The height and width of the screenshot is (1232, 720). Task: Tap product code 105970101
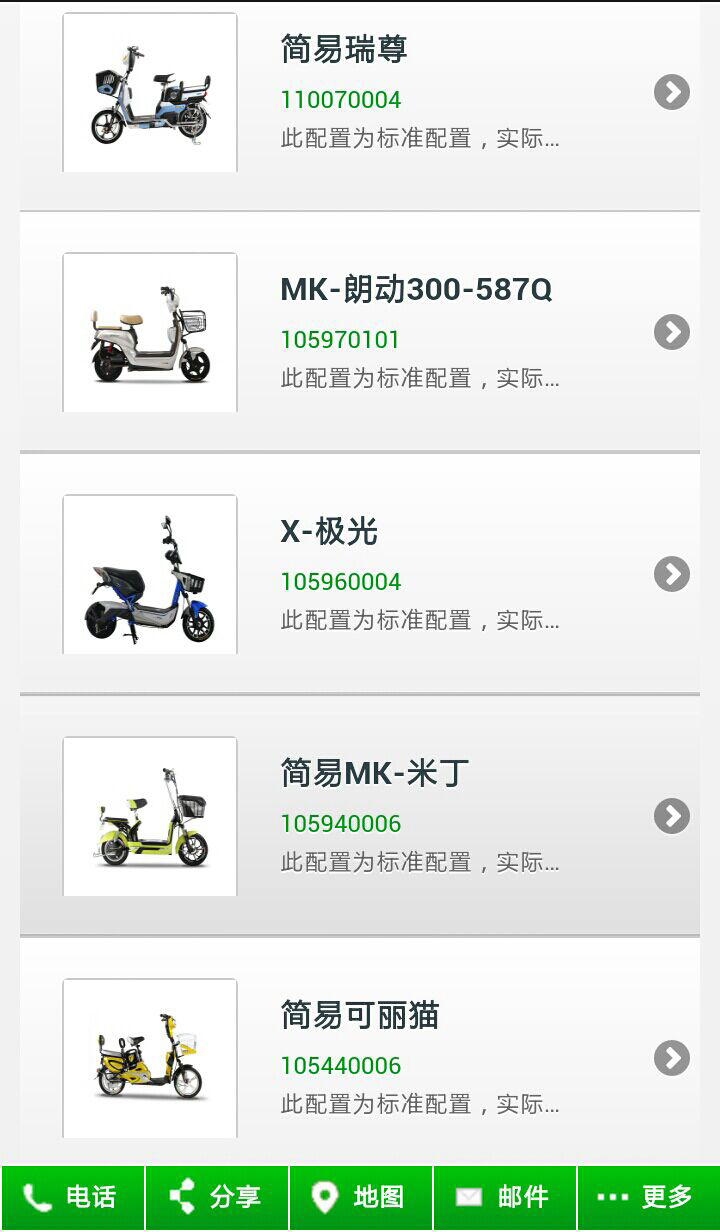[x=341, y=339]
